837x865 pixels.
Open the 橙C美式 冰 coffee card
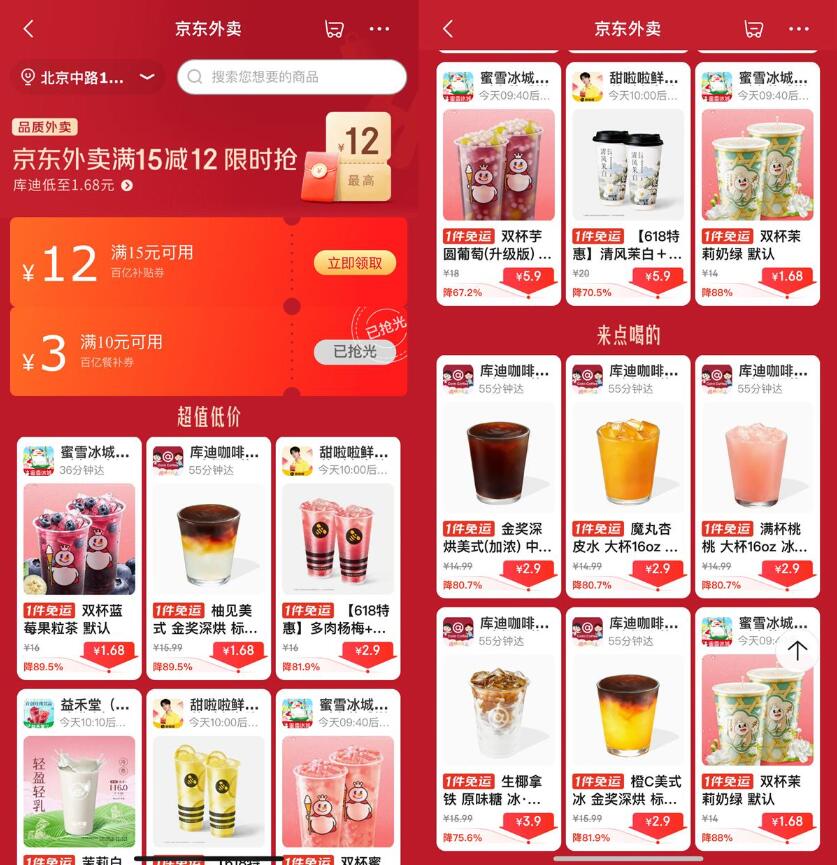[627, 720]
